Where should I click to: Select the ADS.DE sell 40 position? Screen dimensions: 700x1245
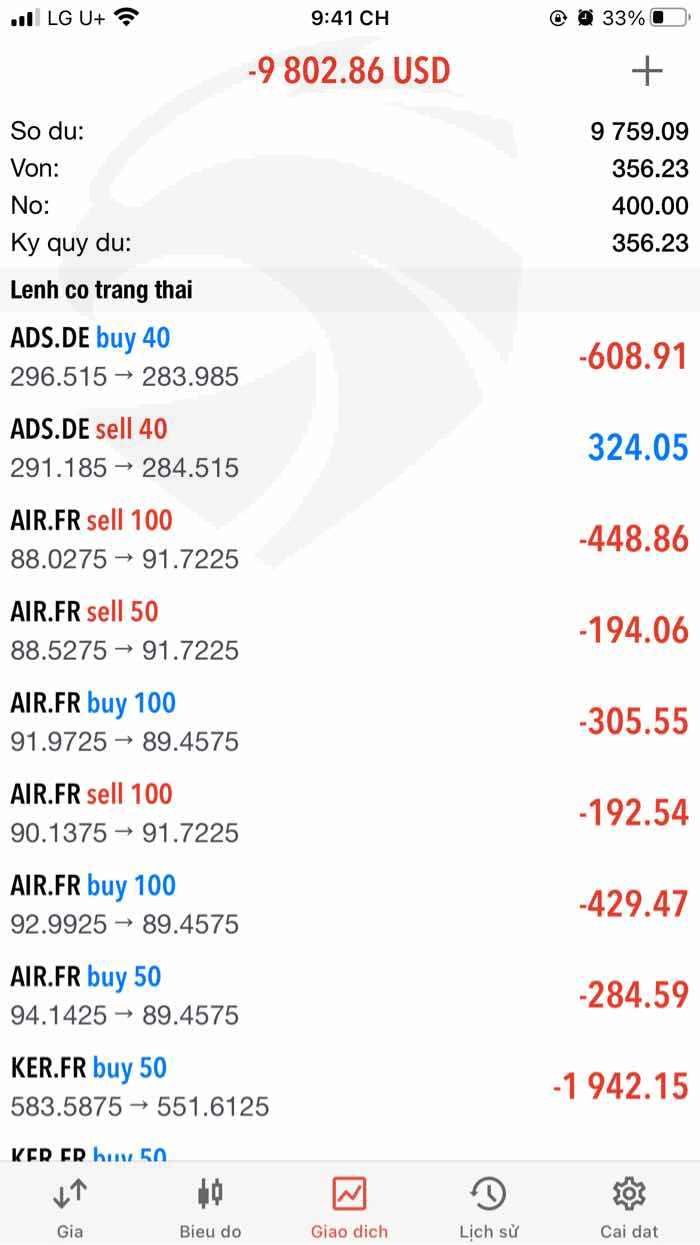click(350, 448)
